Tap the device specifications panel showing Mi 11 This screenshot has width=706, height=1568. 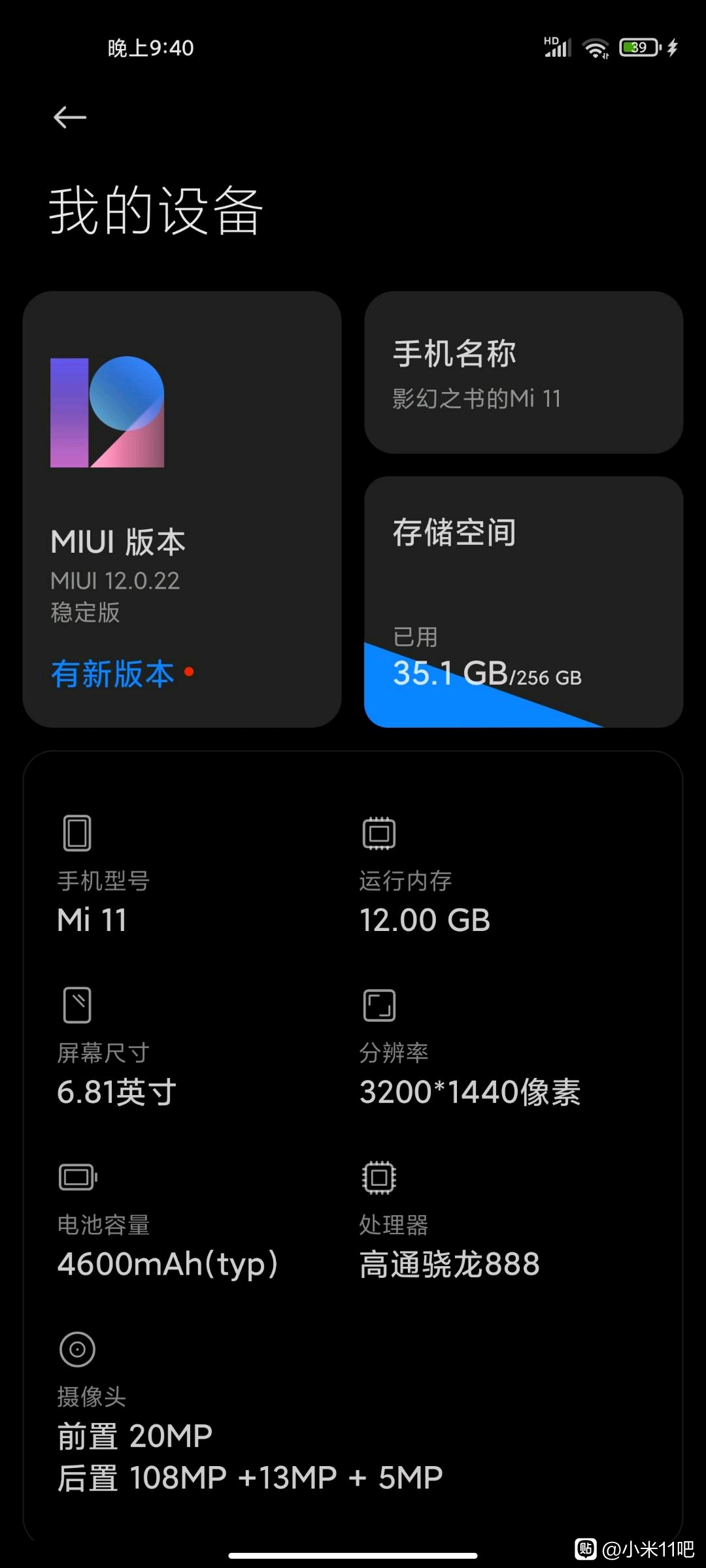tap(353, 1147)
